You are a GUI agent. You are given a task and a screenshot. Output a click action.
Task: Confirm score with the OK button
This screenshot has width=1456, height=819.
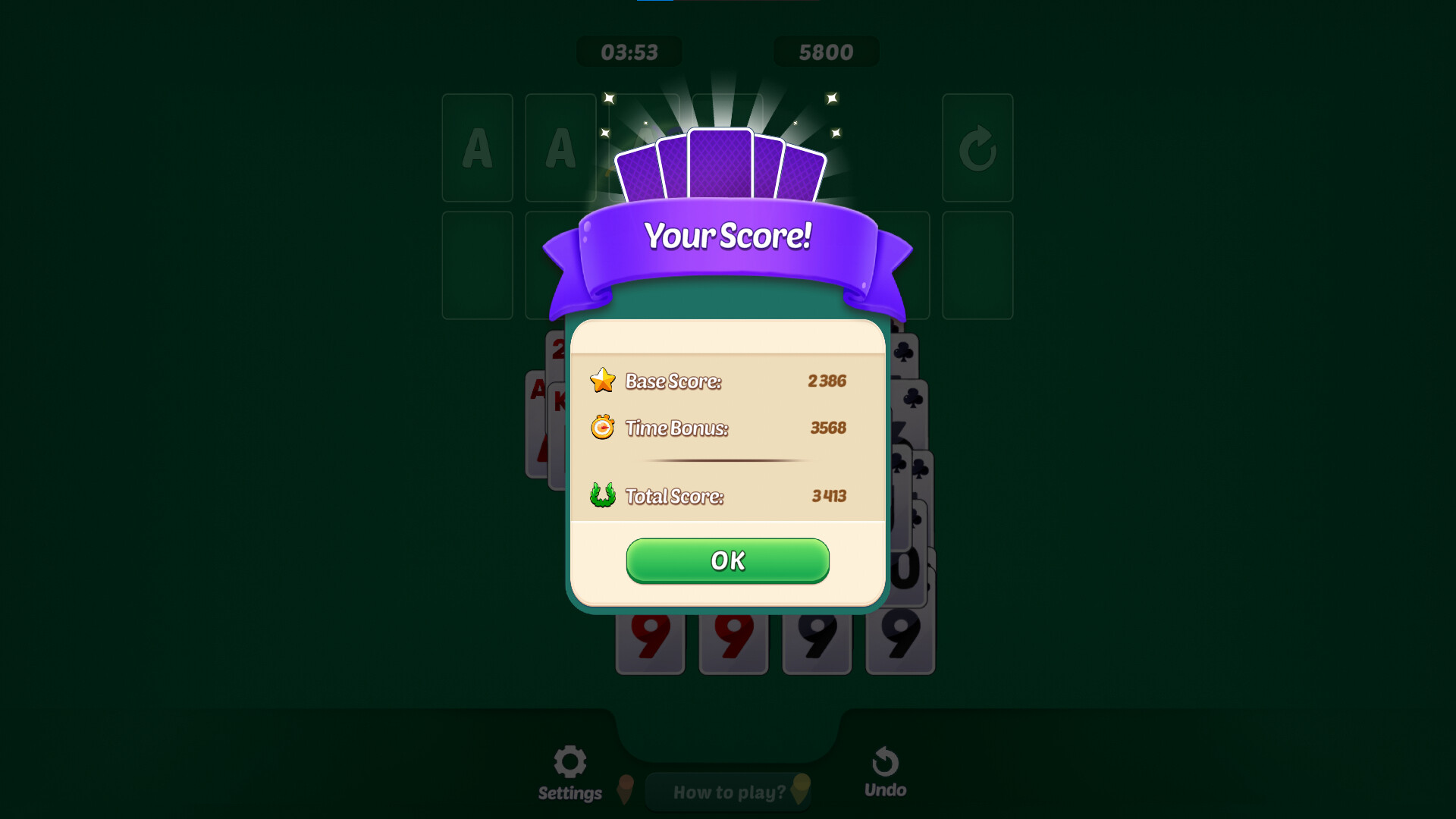[727, 560]
